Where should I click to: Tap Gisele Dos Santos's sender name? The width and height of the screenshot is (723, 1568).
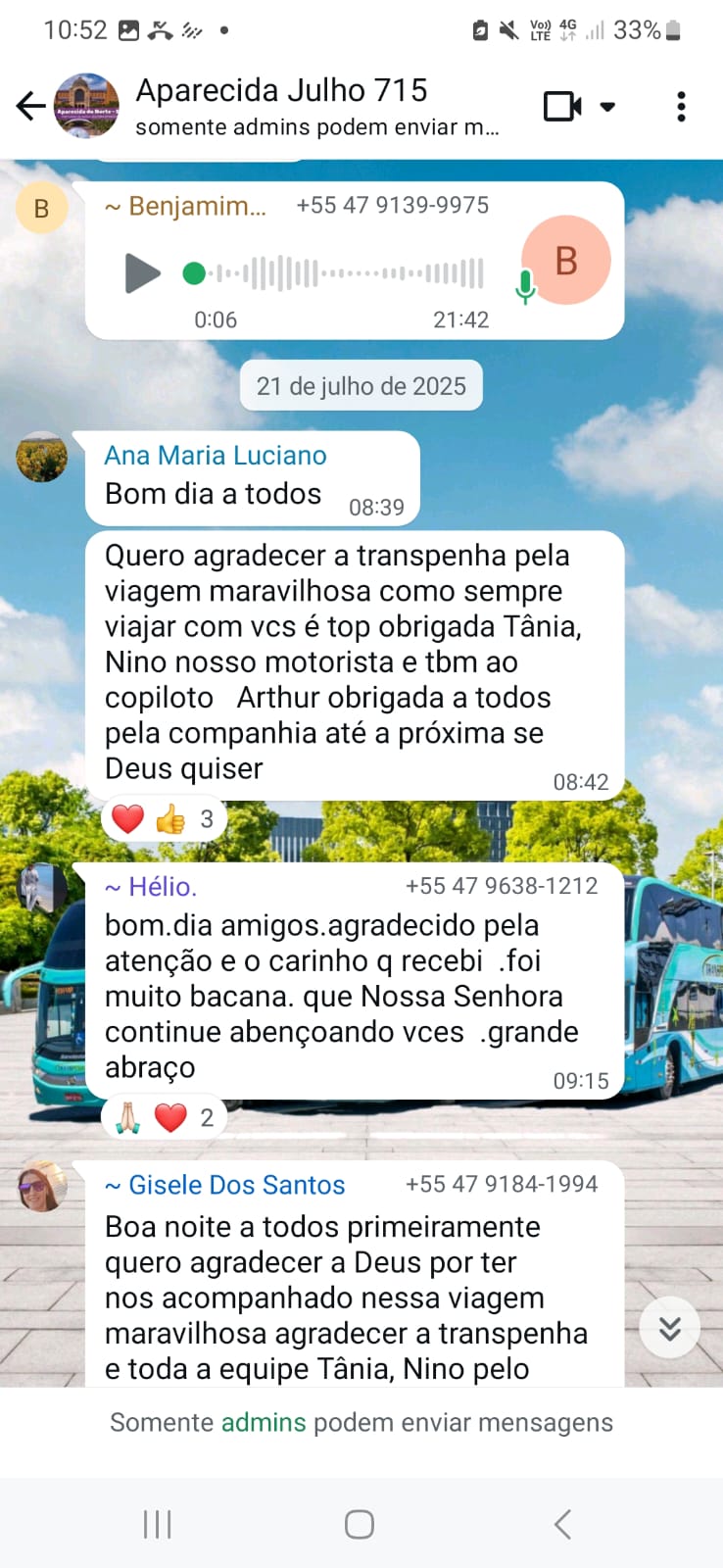click(236, 1185)
